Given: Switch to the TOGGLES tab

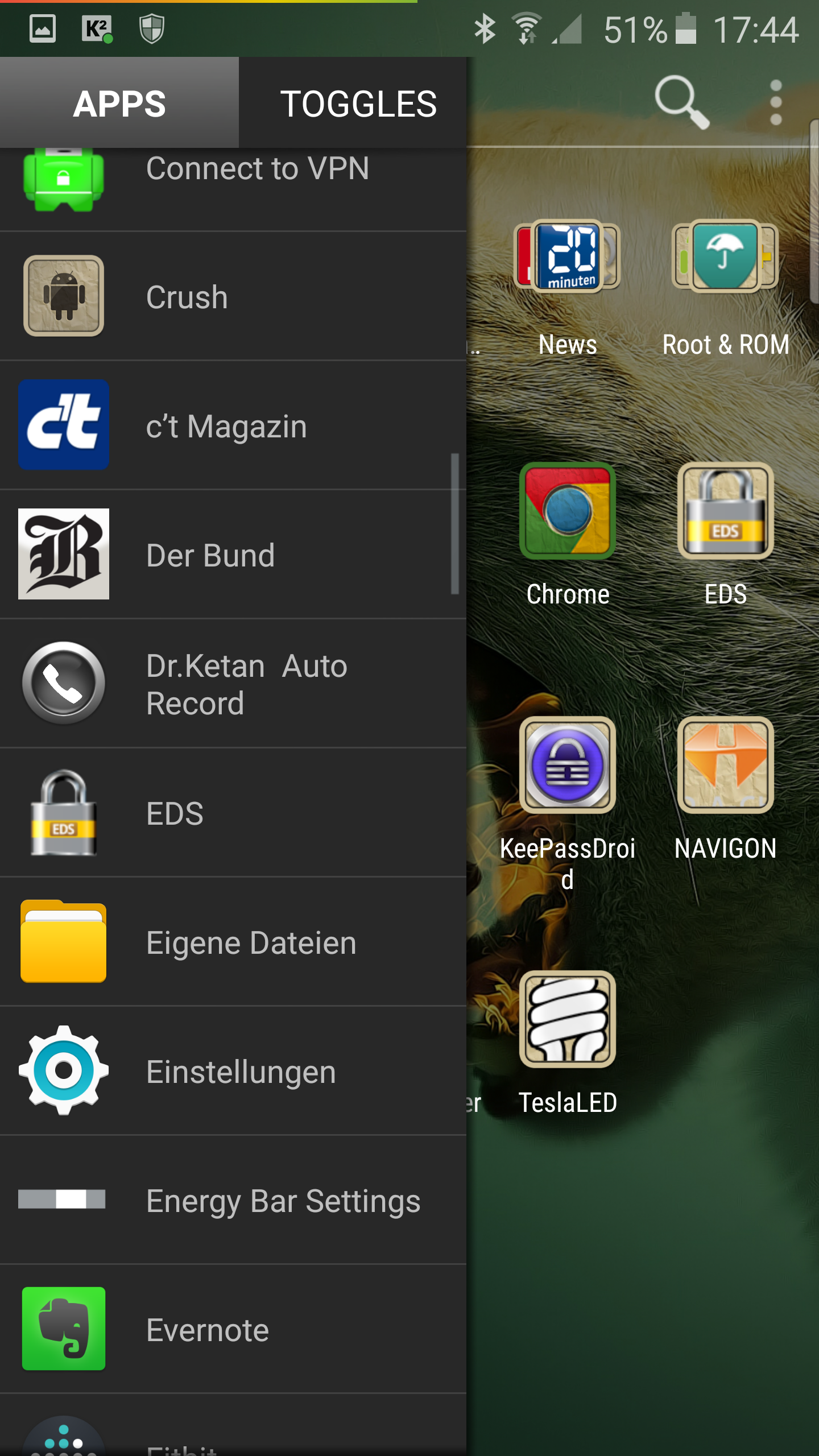Looking at the screenshot, I should tap(358, 103).
